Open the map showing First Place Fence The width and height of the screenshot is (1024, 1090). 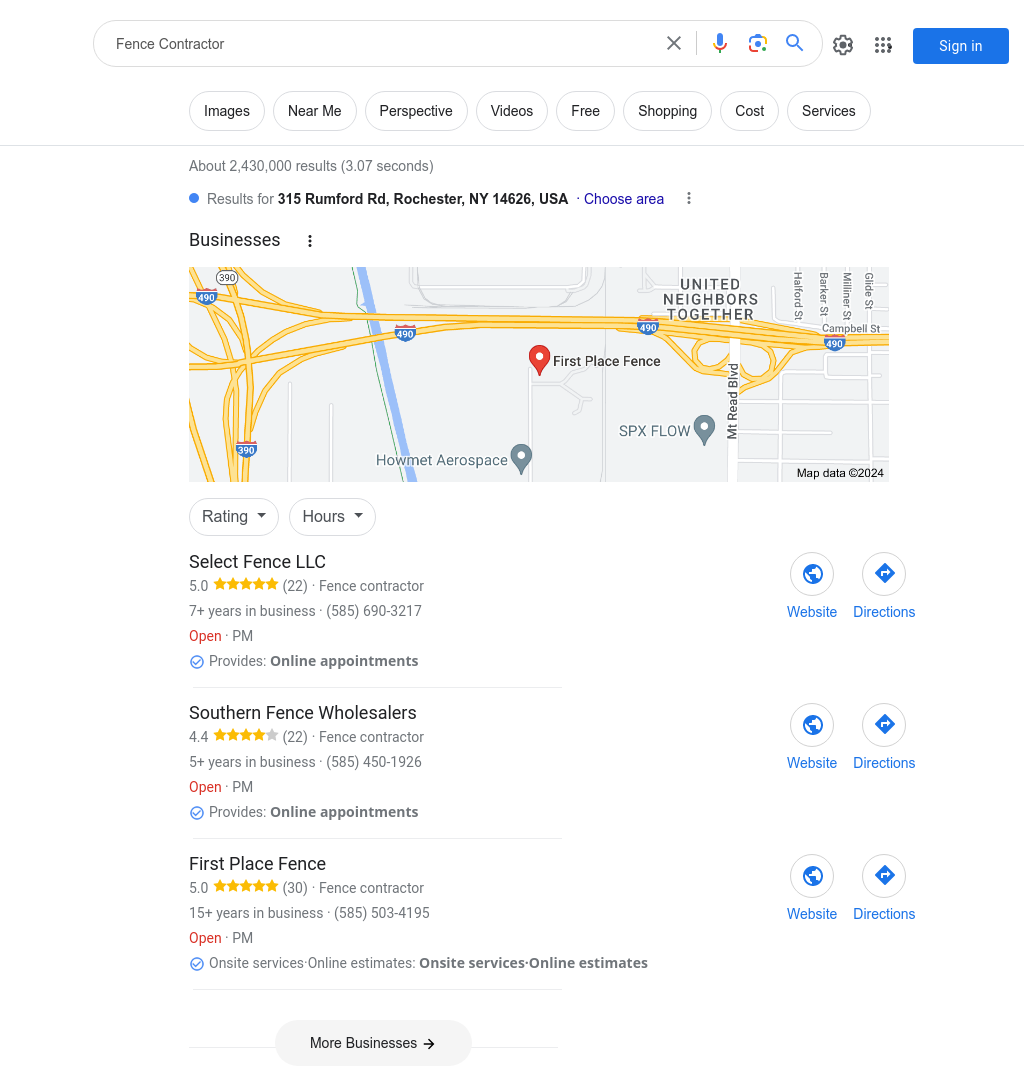(538, 374)
